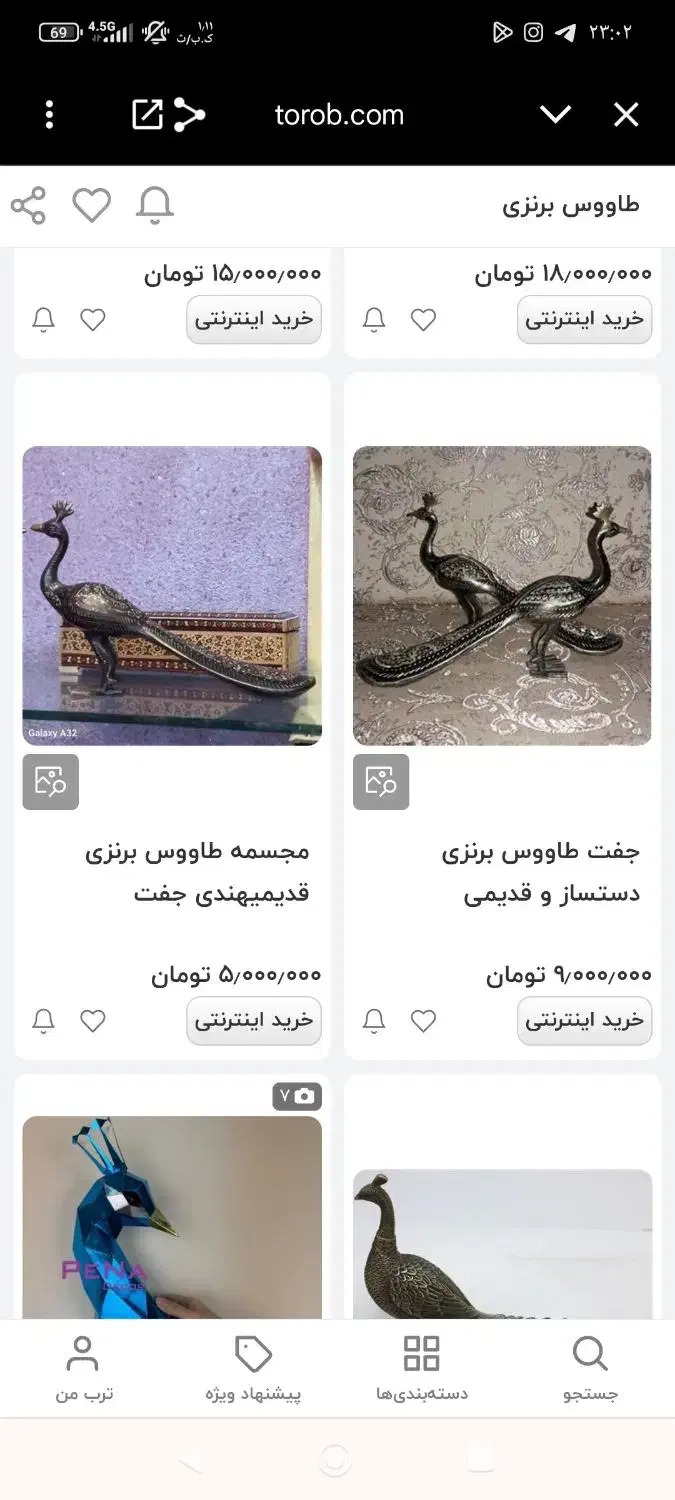The width and height of the screenshot is (675, 1500).
Task: Tap خرید اینترنتی for the ۱۵٫۰۰۰٫۰۰۰ تومان item
Action: click(254, 320)
